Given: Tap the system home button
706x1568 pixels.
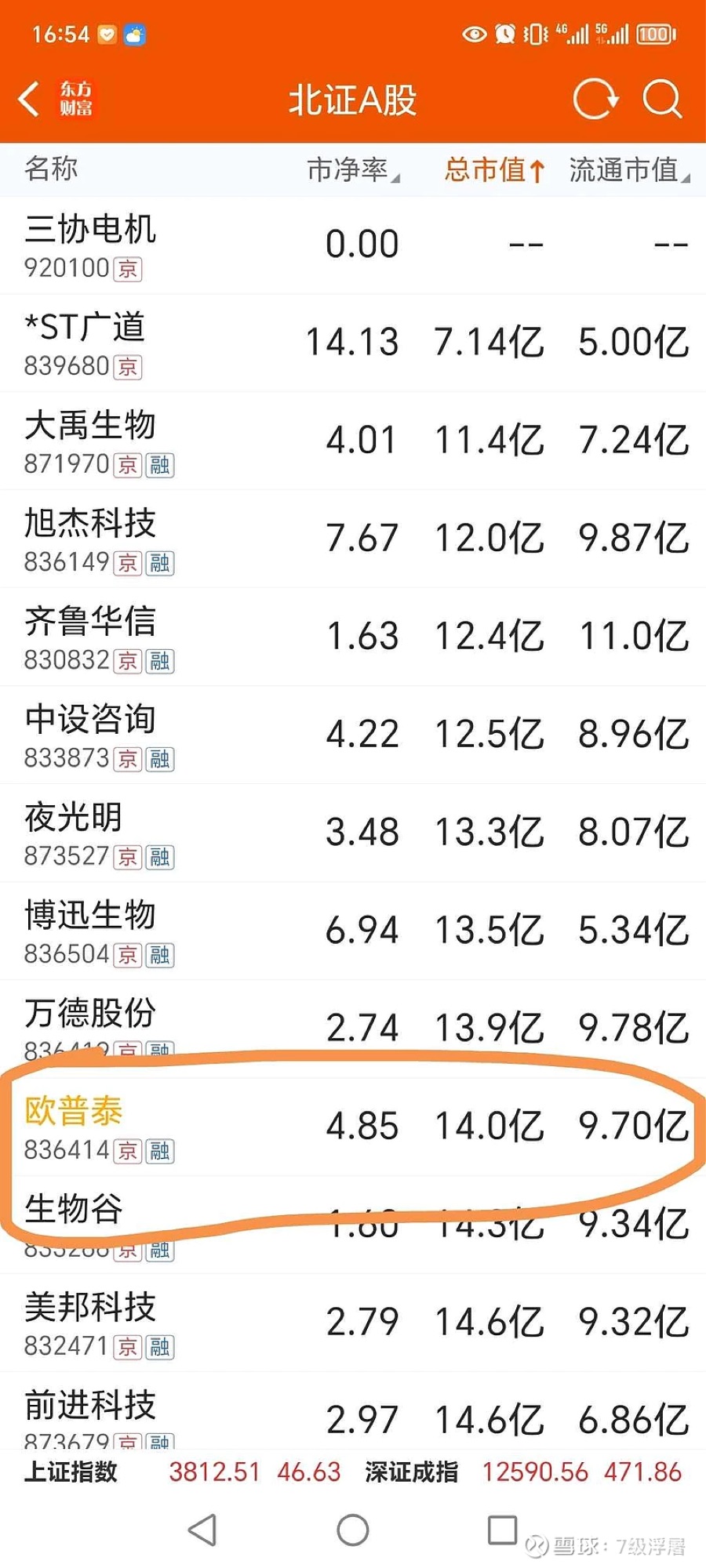Looking at the screenshot, I should 353,1530.
